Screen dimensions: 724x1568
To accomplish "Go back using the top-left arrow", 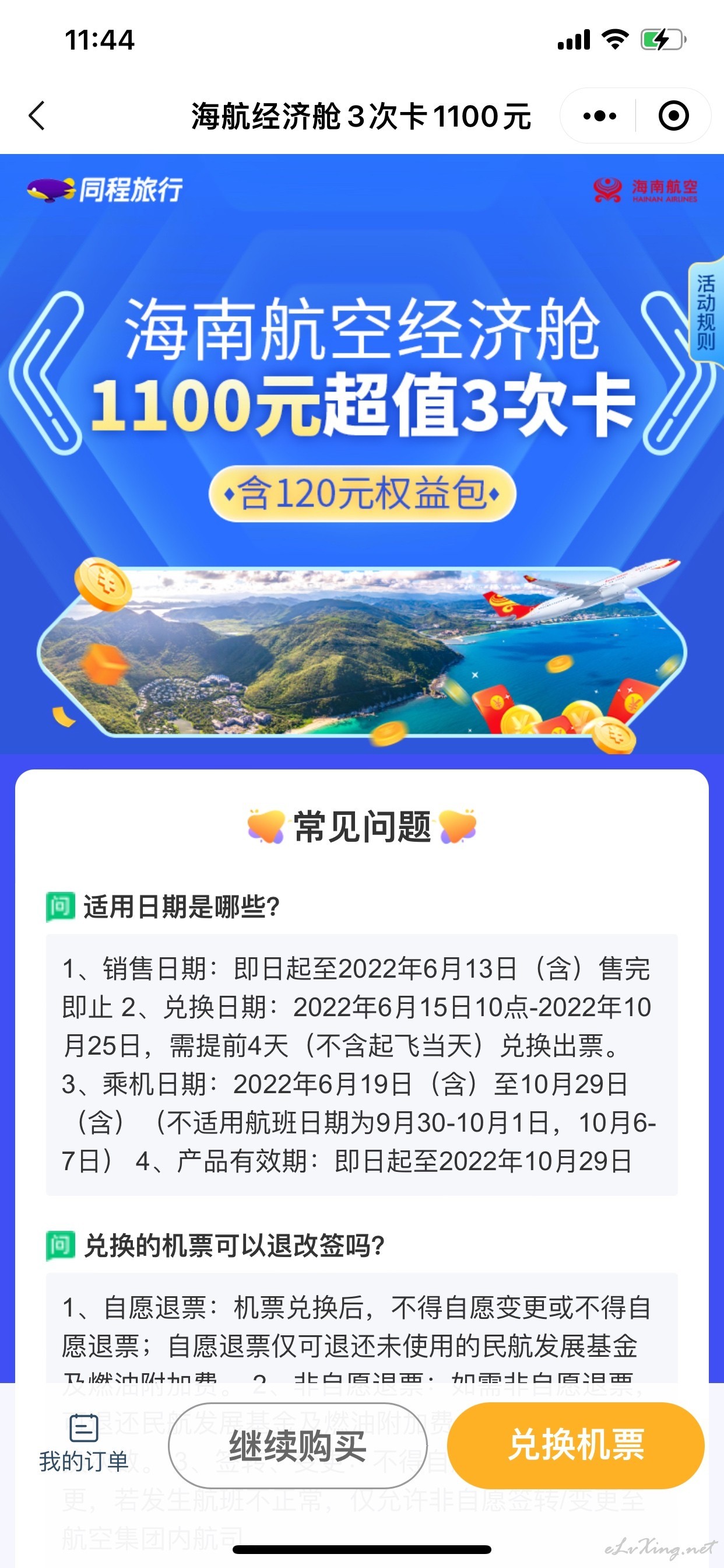I will 37,116.
